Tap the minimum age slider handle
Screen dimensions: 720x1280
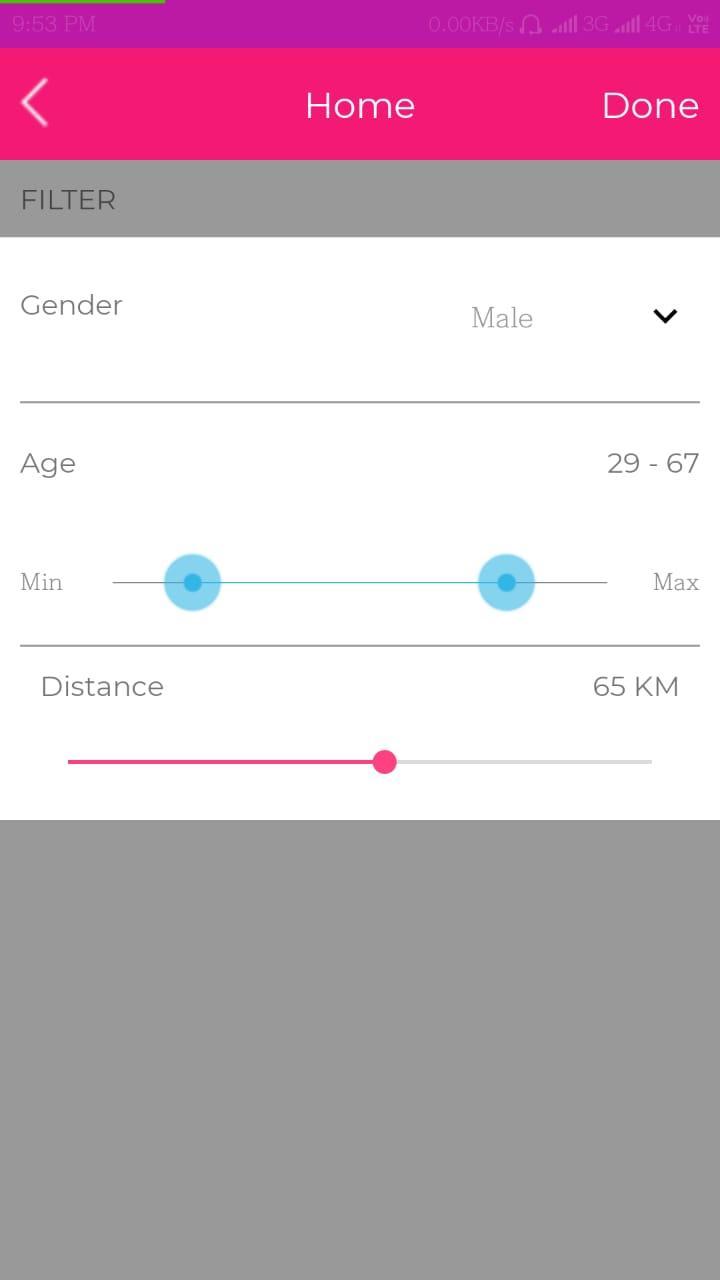pyautogui.click(x=192, y=582)
